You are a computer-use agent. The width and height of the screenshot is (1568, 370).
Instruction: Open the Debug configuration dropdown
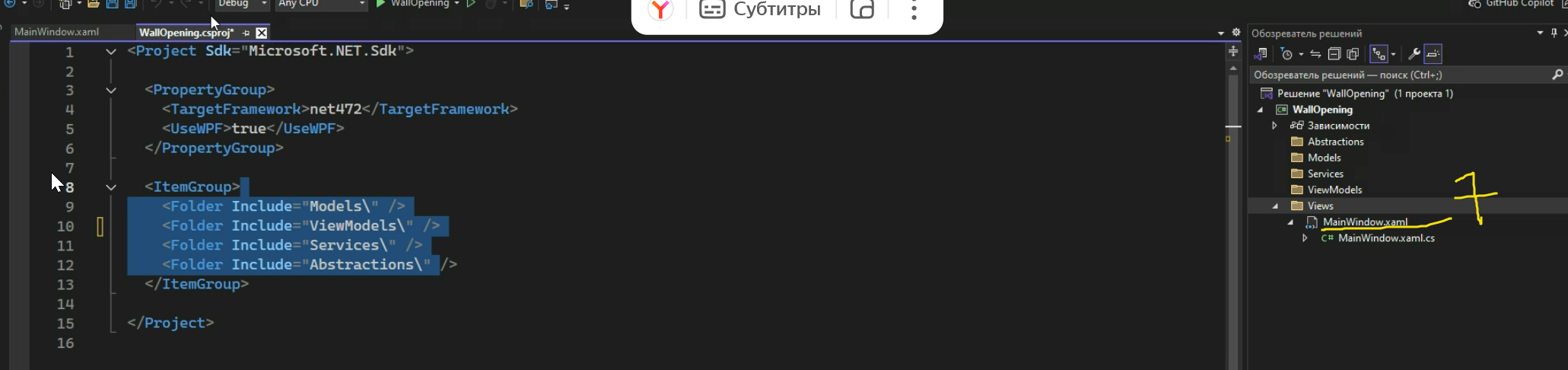pos(243,4)
